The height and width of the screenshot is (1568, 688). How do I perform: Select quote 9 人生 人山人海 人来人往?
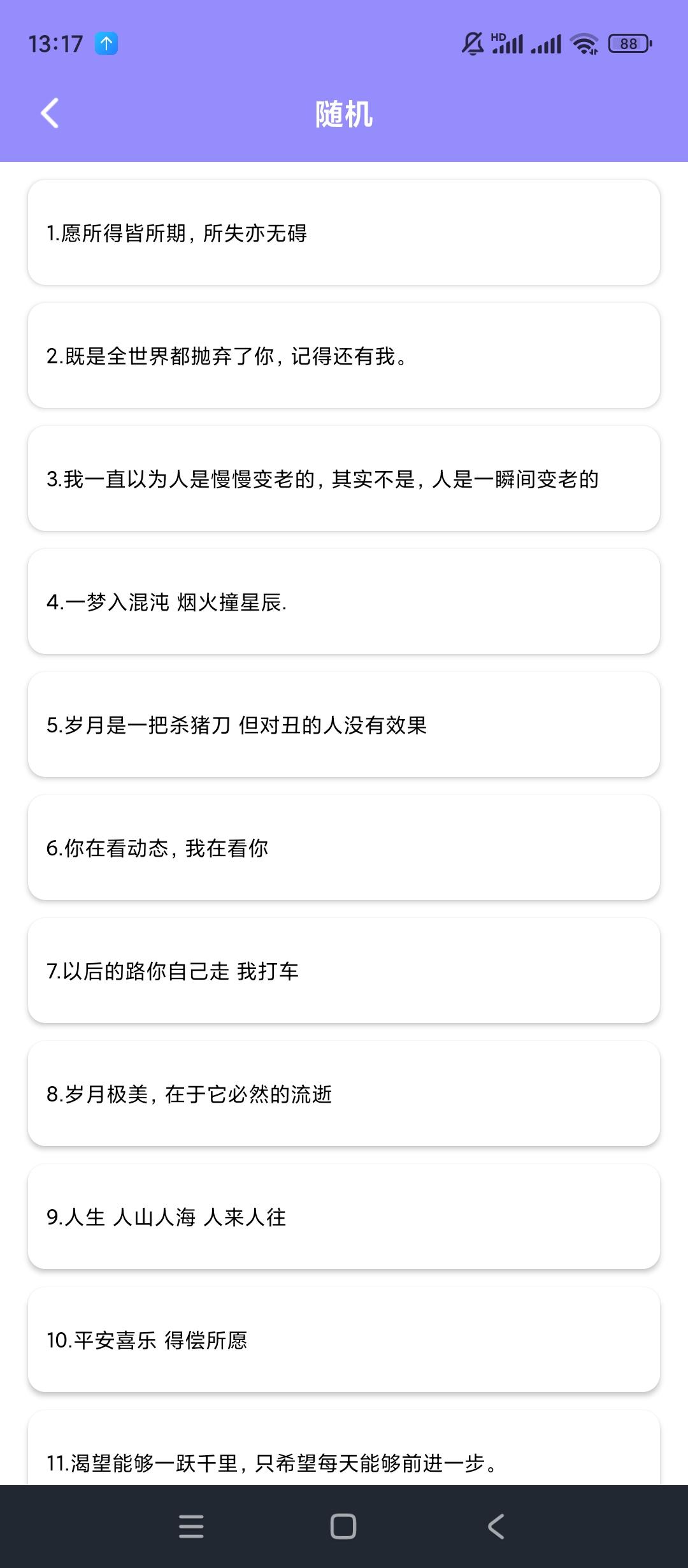344,1217
